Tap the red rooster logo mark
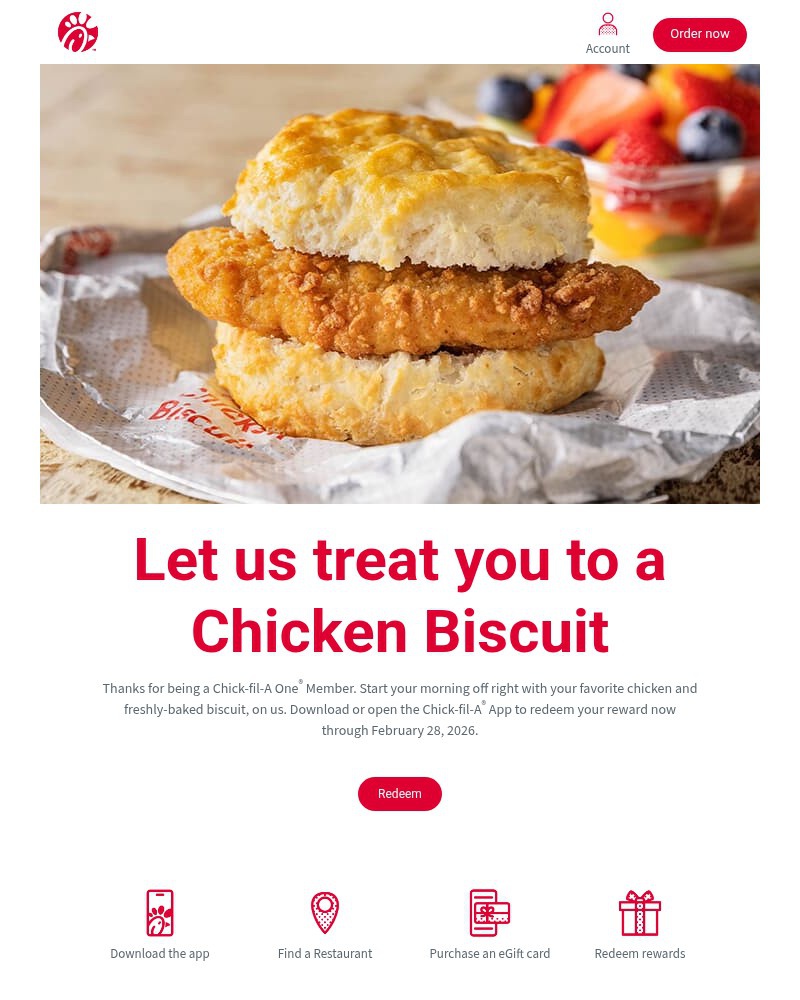This screenshot has width=800, height=1000. (x=77, y=31)
